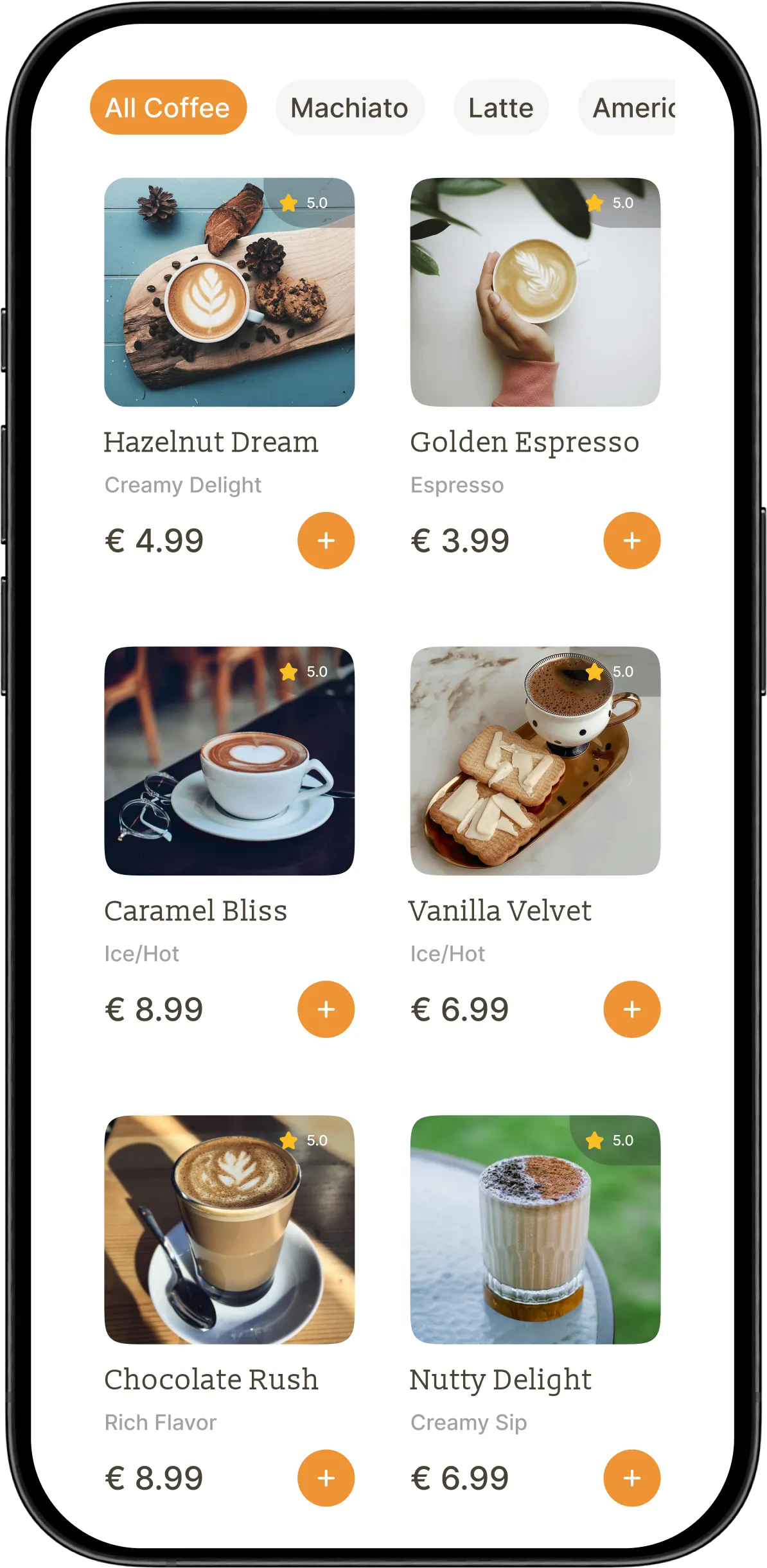Open the Nutty Delight coffee card
This screenshot has width=767, height=1568.
click(x=535, y=1230)
